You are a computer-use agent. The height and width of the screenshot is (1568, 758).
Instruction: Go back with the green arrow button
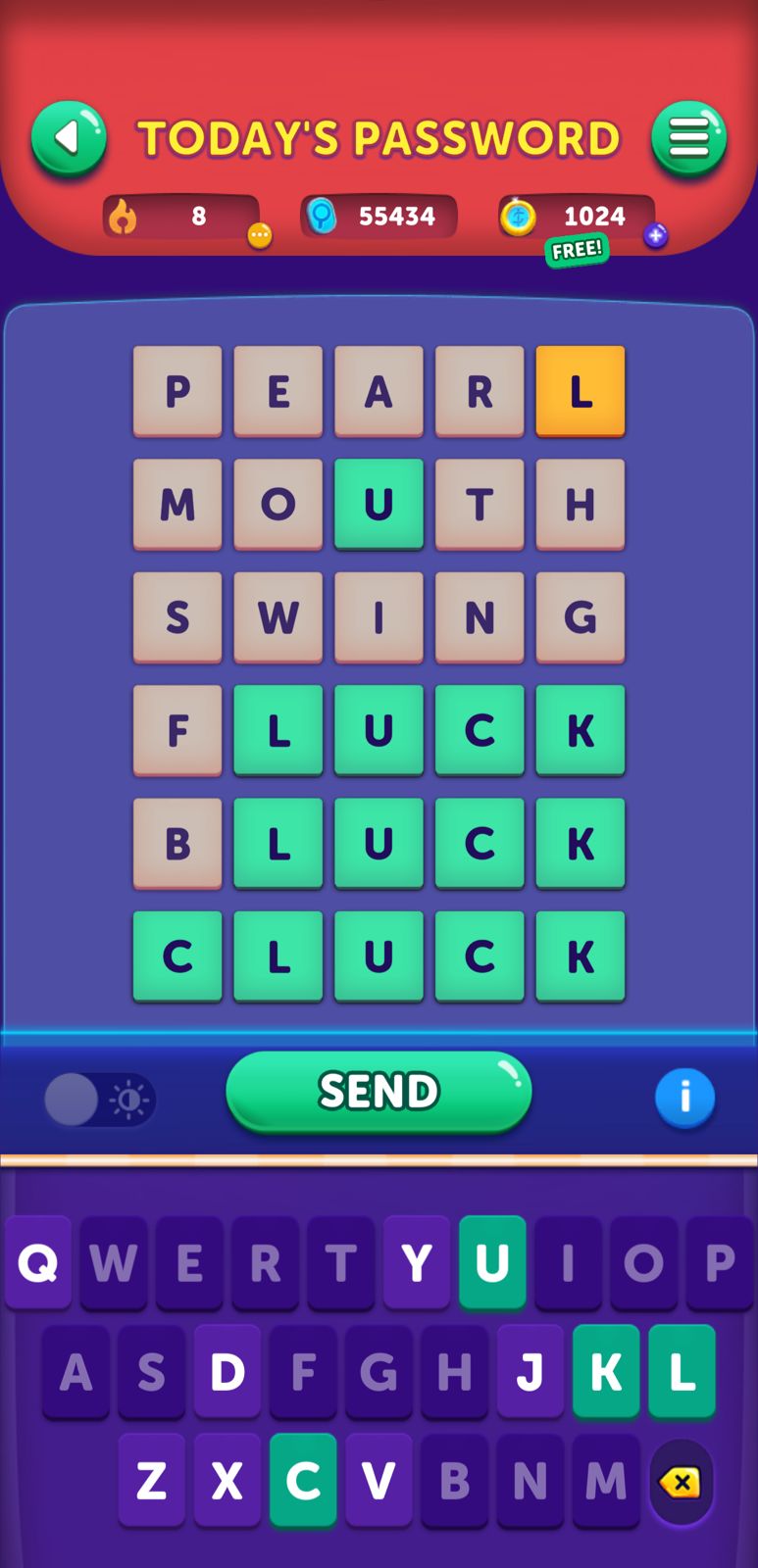(68, 139)
